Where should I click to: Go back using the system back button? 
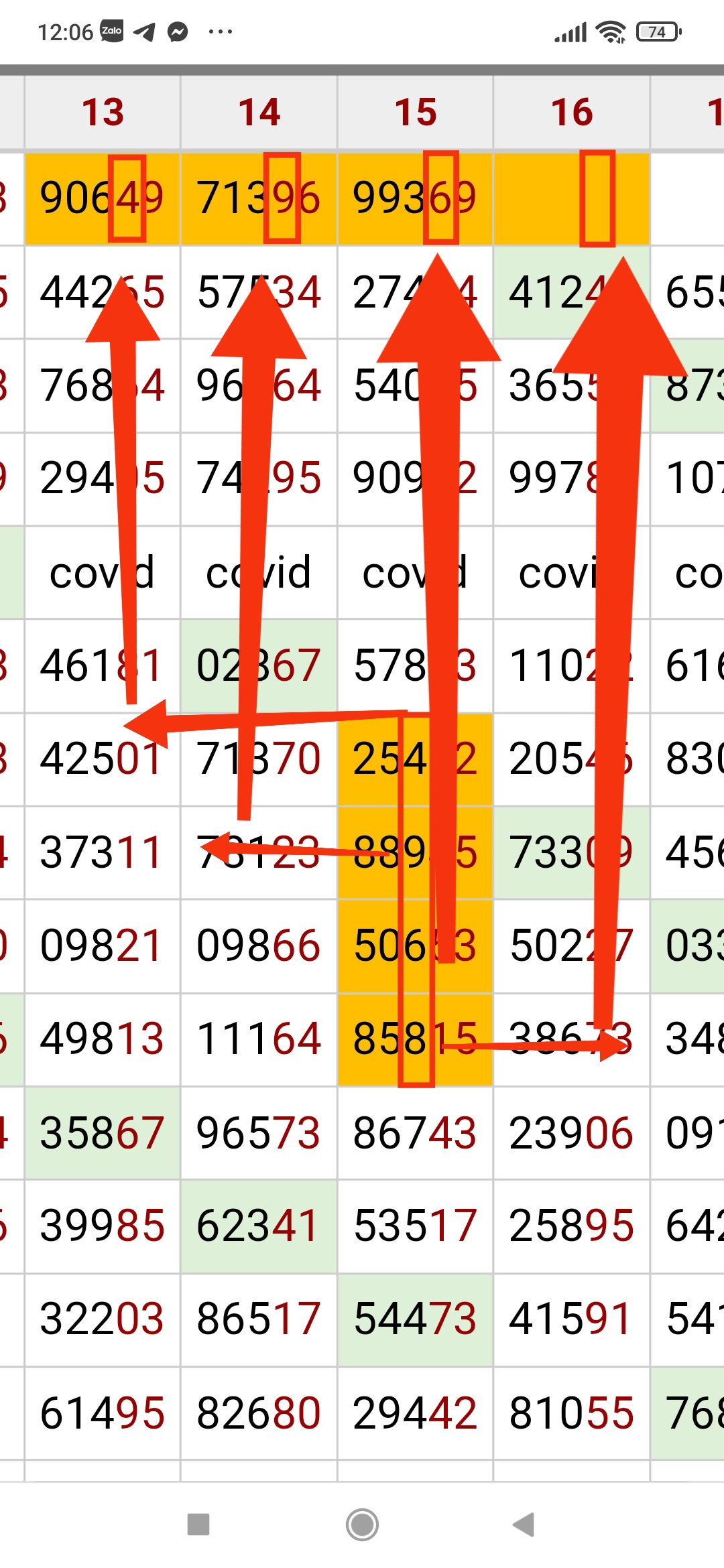(x=524, y=1524)
